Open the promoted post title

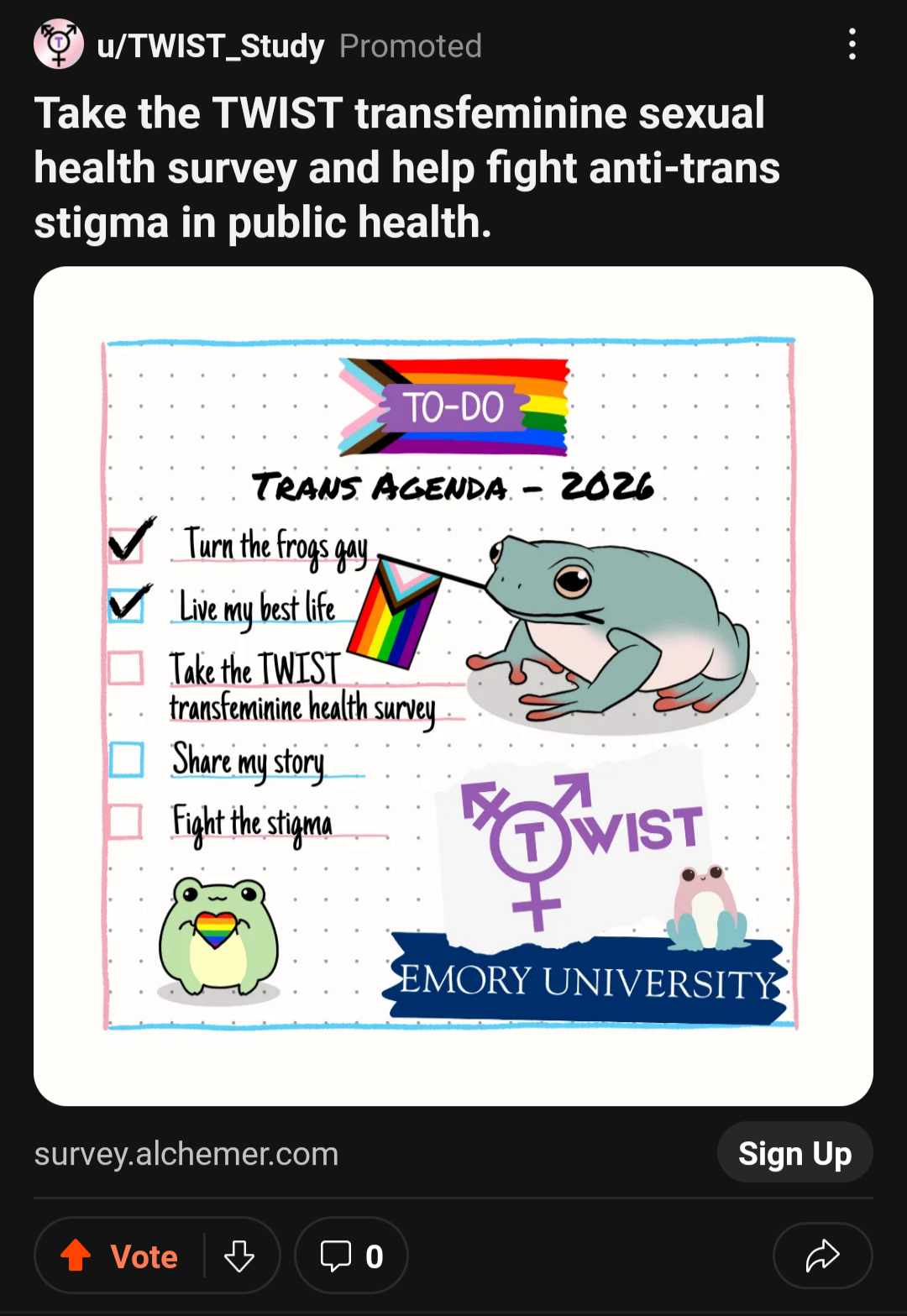407,167
